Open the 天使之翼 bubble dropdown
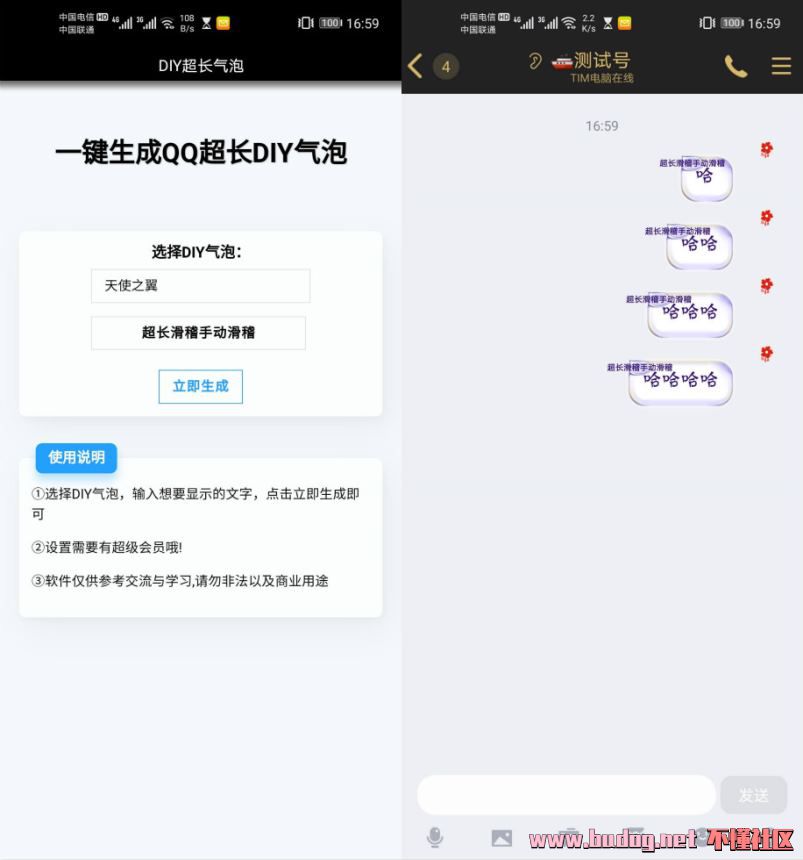 [200, 286]
